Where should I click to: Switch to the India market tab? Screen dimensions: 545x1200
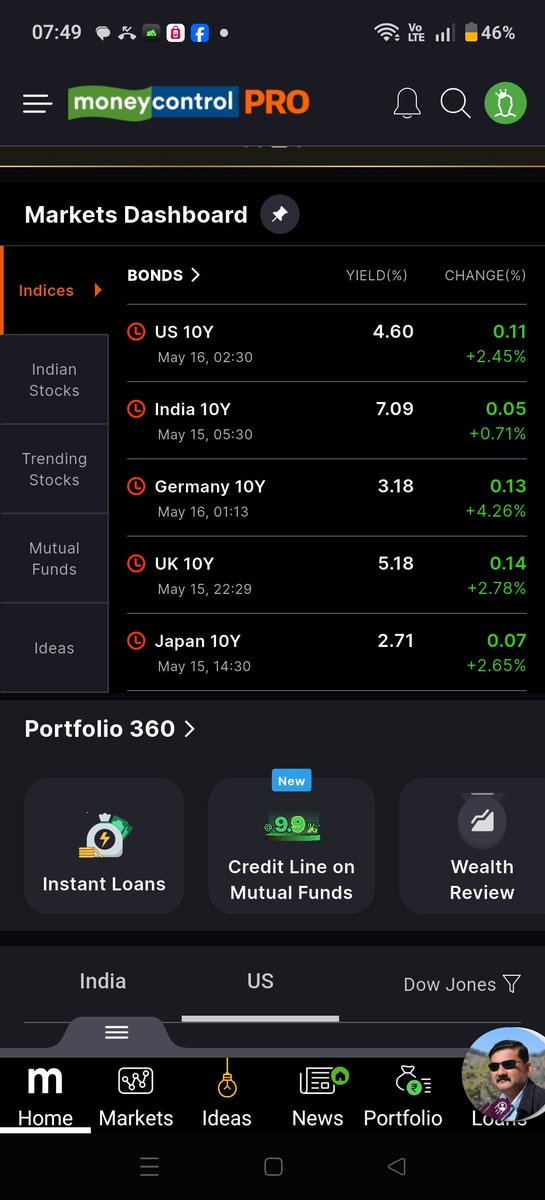click(x=103, y=981)
